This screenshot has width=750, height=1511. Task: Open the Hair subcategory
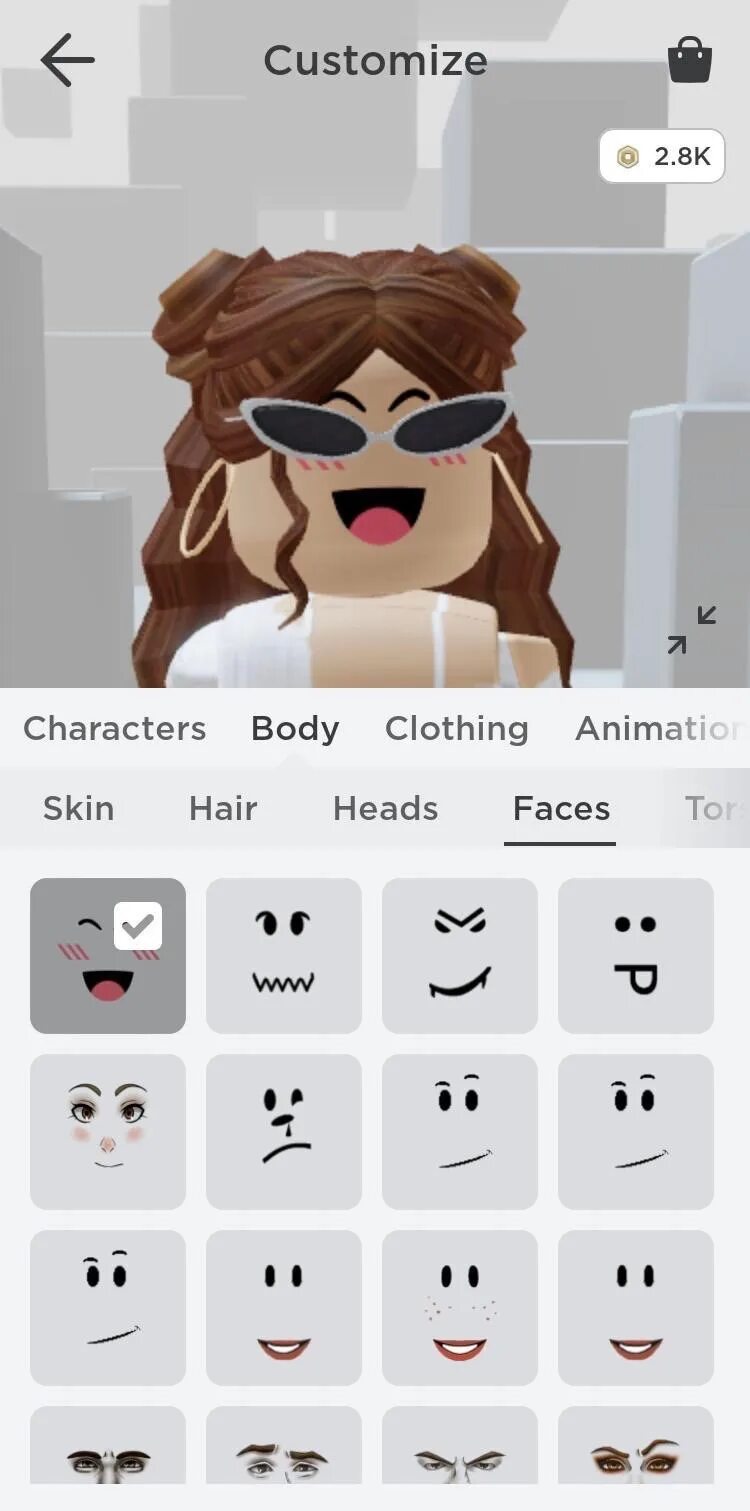223,808
